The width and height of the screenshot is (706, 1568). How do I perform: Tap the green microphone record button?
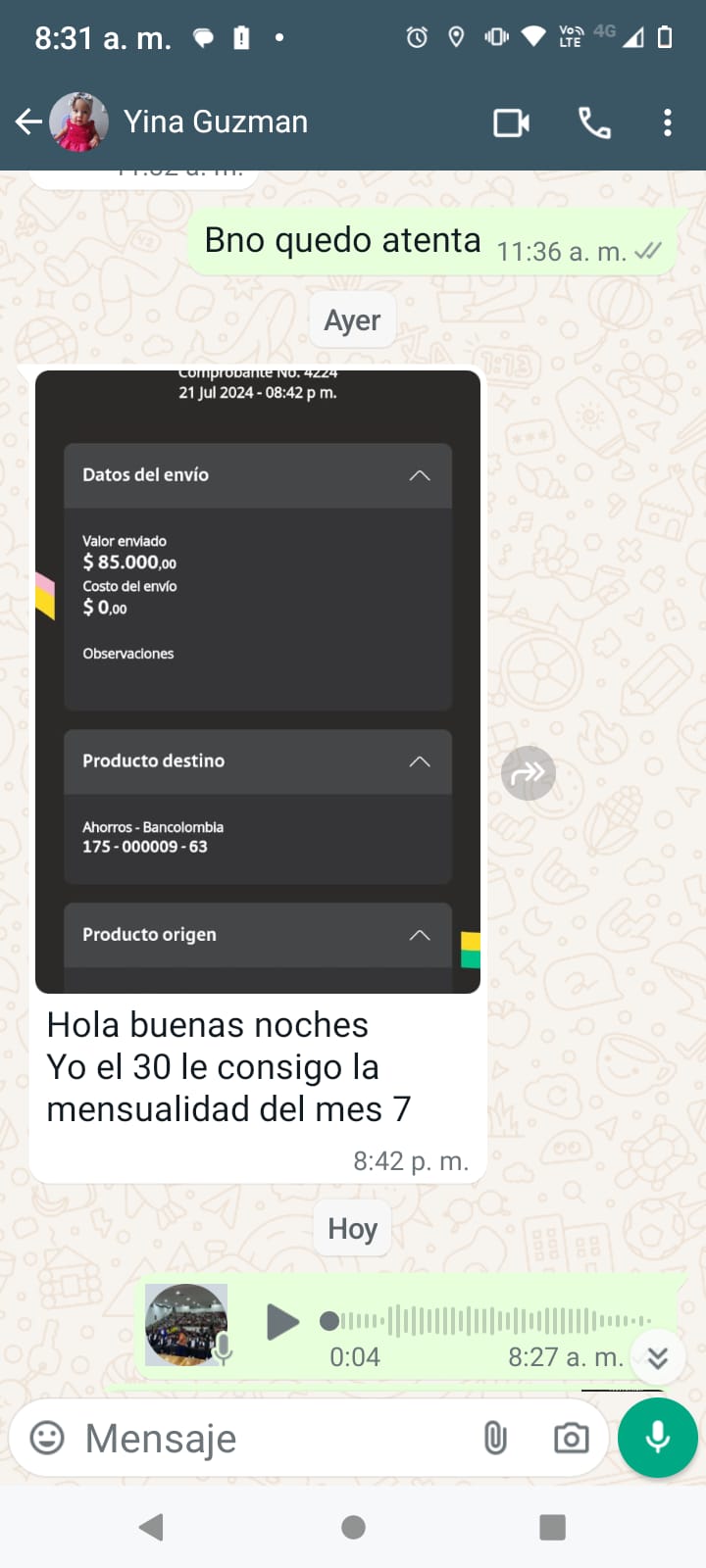point(658,1438)
